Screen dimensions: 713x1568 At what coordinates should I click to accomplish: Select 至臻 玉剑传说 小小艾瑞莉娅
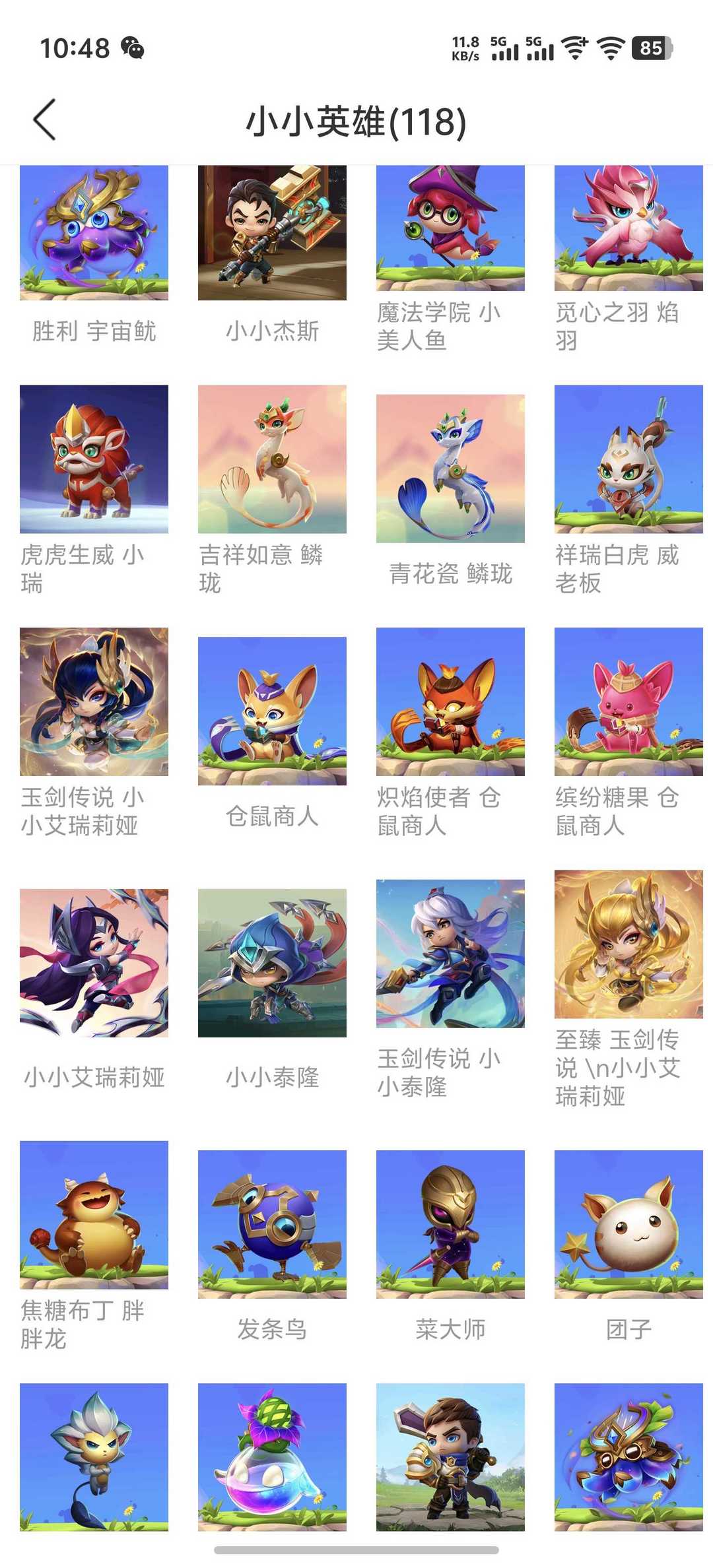click(x=628, y=944)
